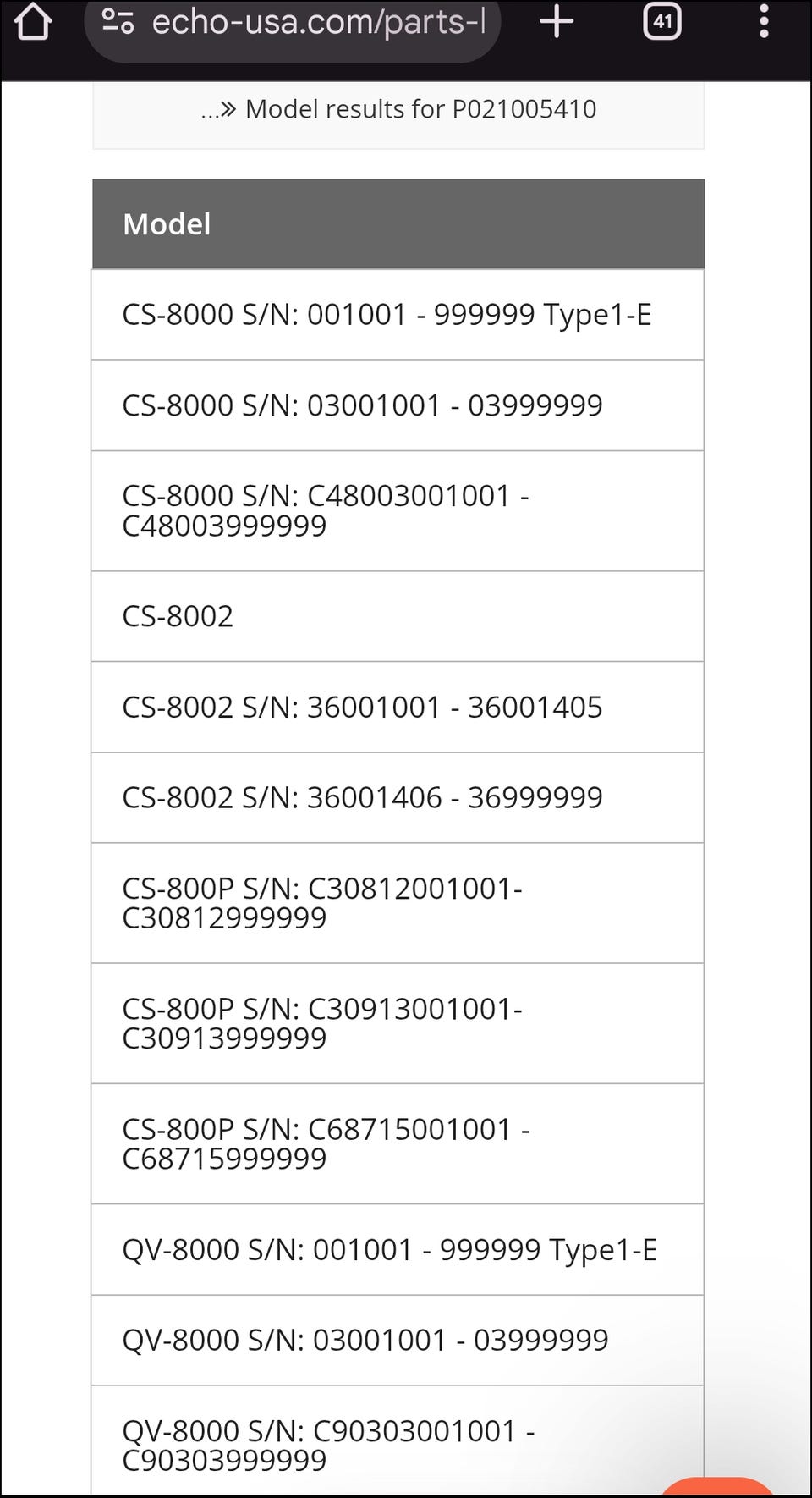Open CS-8002 S/N 36001406 - 36999999
Viewport: 812px width, 1498px height.
tap(362, 797)
